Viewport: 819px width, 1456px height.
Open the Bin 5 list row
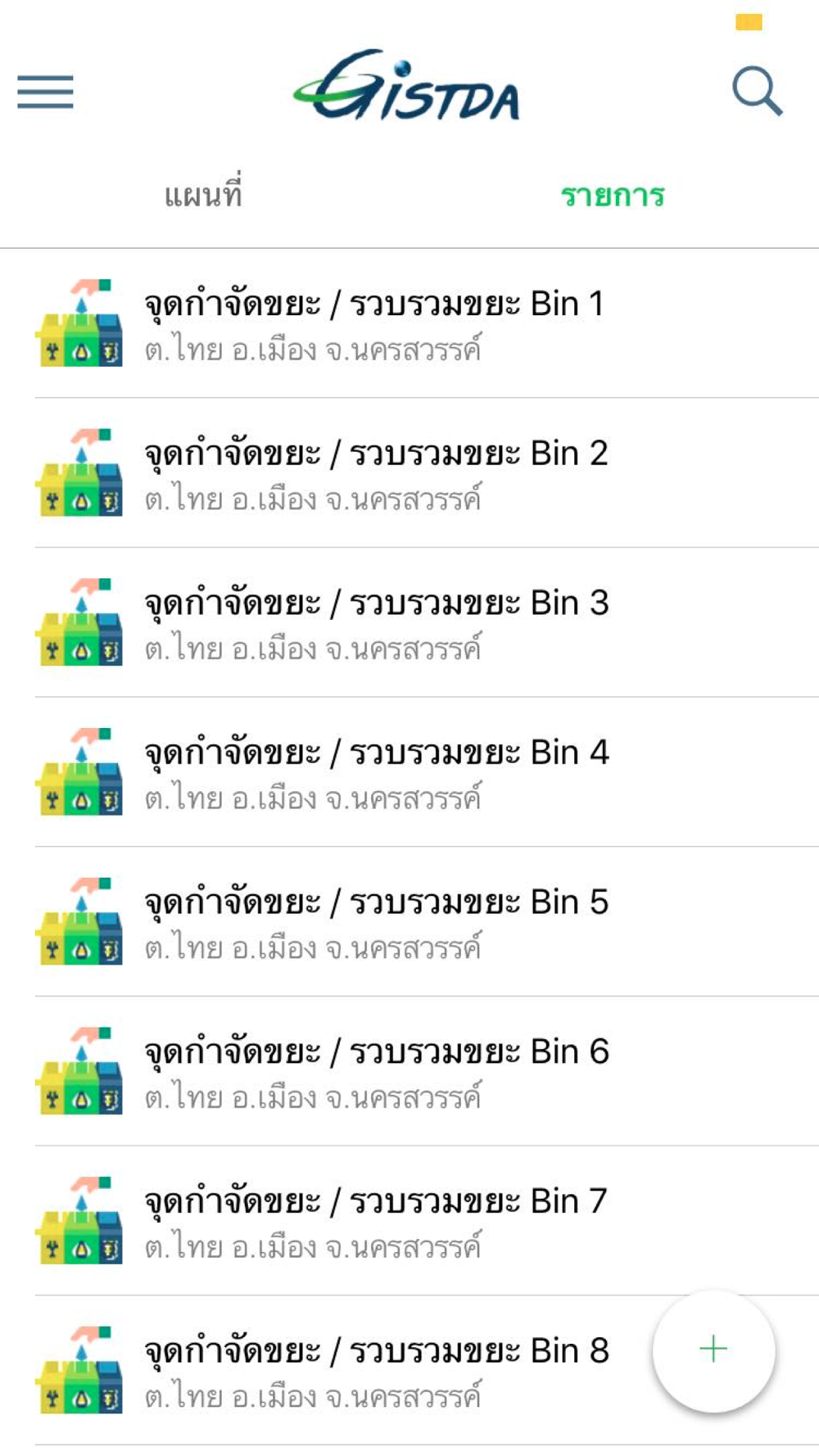(x=409, y=922)
